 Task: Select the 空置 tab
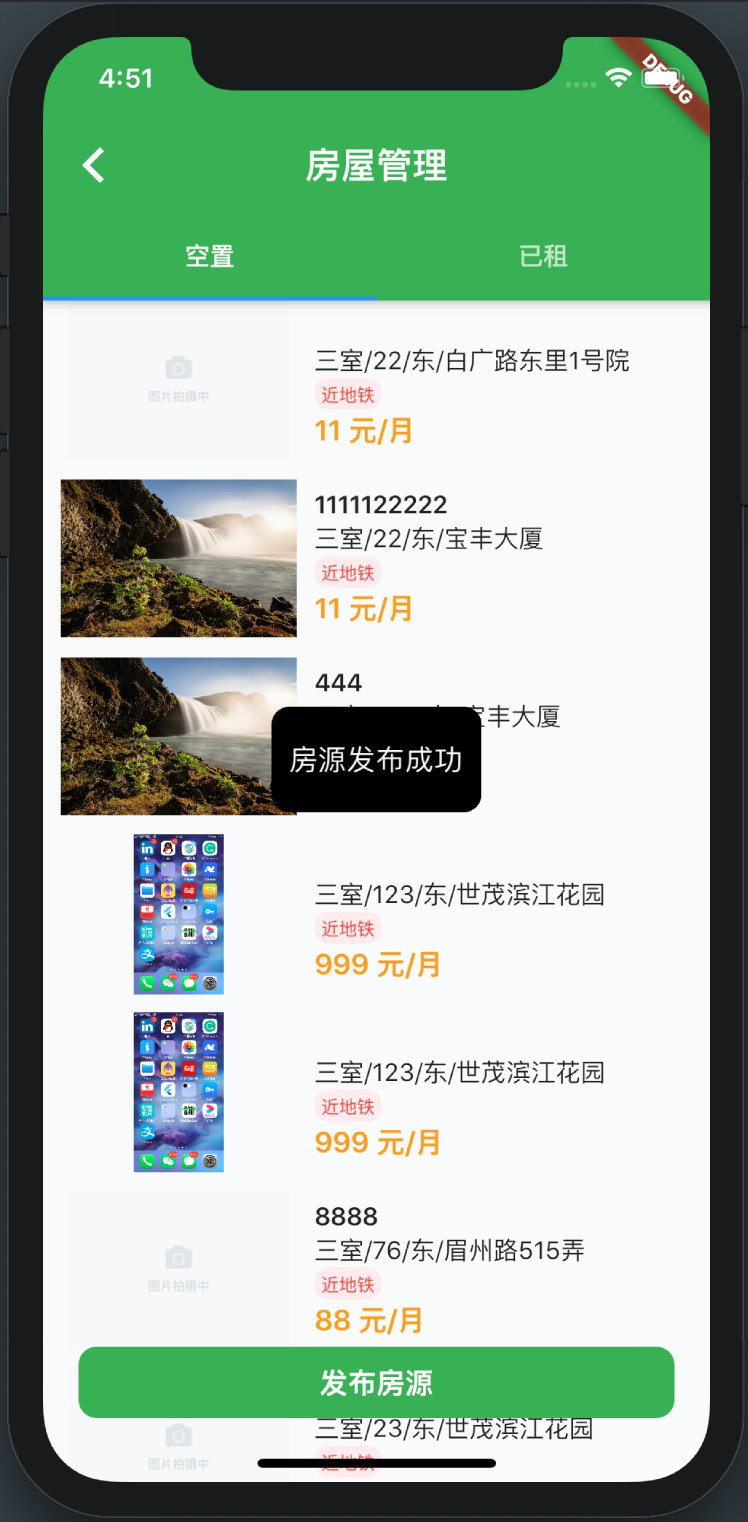pos(210,256)
